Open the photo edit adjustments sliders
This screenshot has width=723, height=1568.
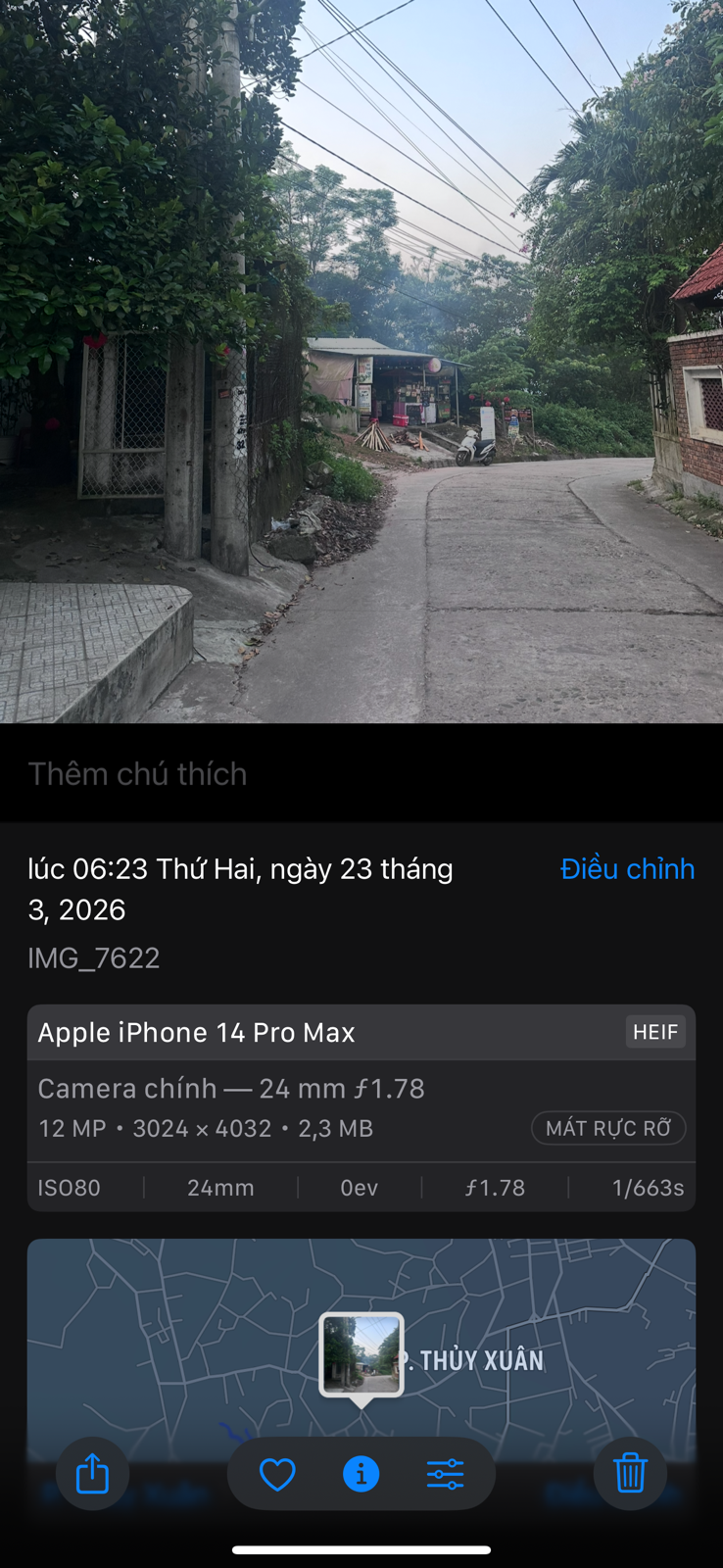point(445,1474)
